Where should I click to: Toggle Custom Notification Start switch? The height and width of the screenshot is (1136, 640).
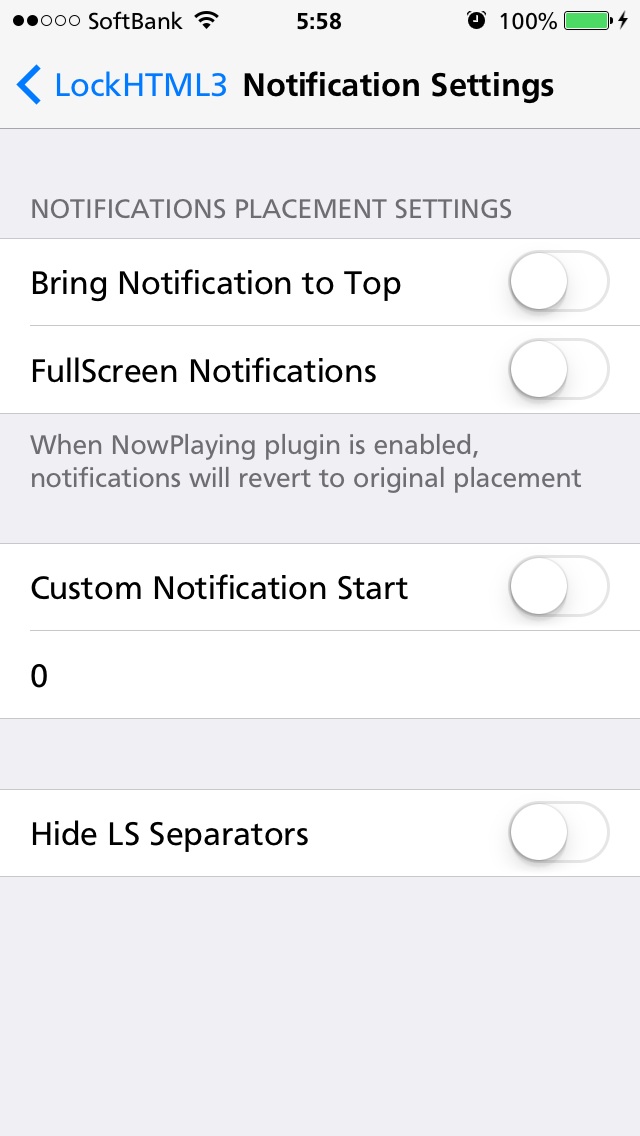click(x=559, y=586)
